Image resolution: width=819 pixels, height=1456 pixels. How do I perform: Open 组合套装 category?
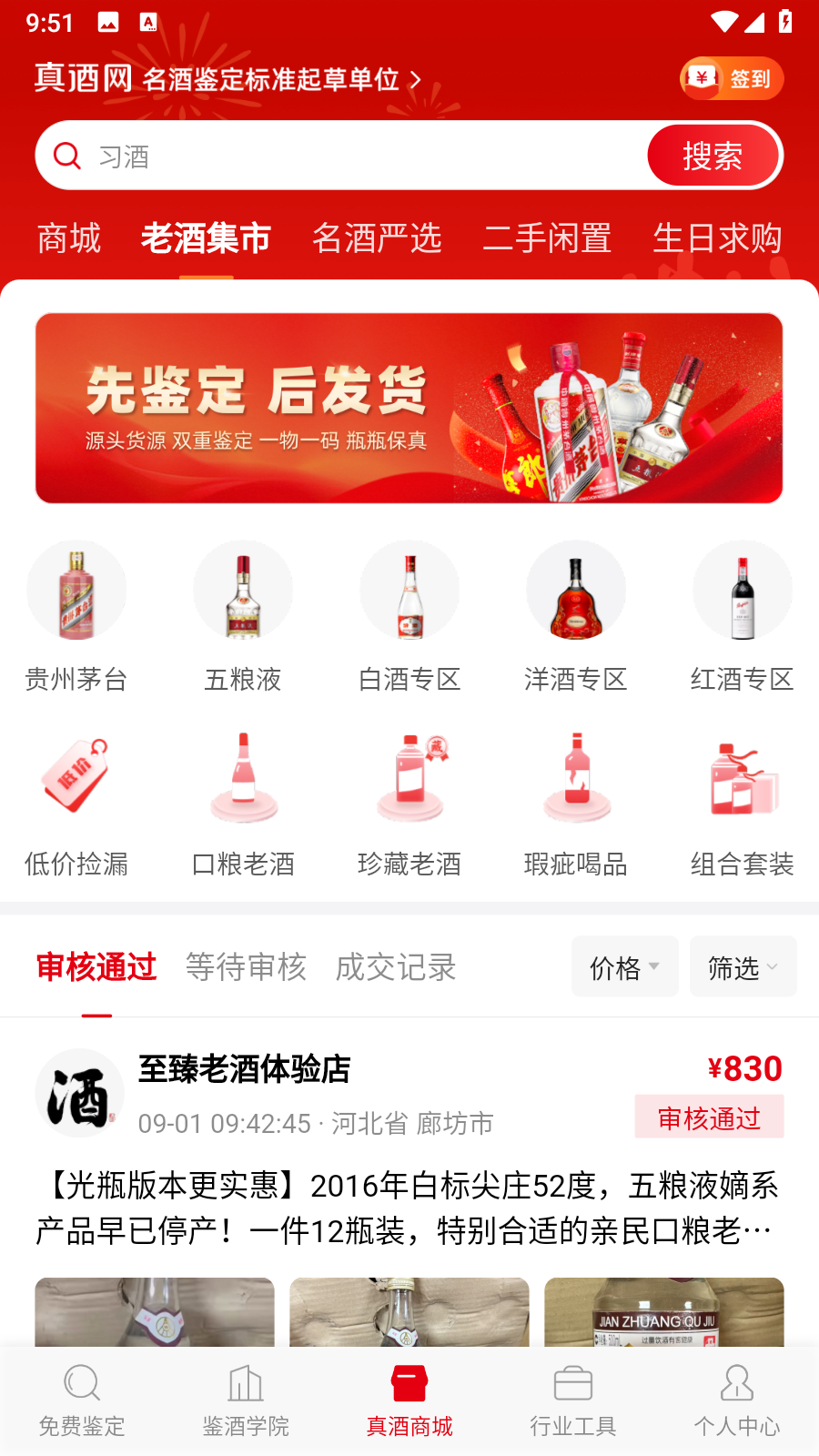pyautogui.click(x=742, y=801)
